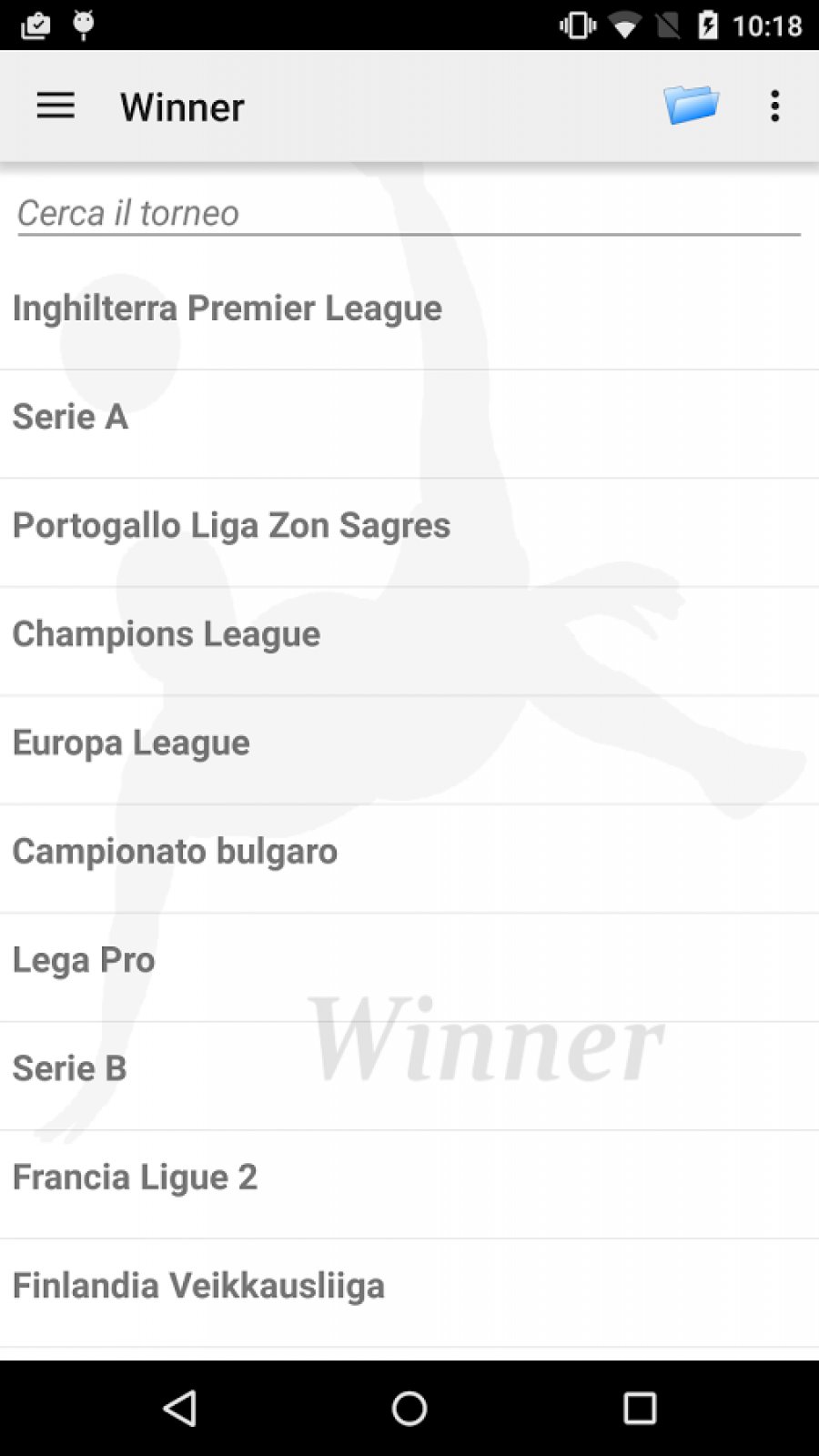The width and height of the screenshot is (819, 1456).
Task: Open the folder icon in toolbar
Action: click(x=693, y=105)
